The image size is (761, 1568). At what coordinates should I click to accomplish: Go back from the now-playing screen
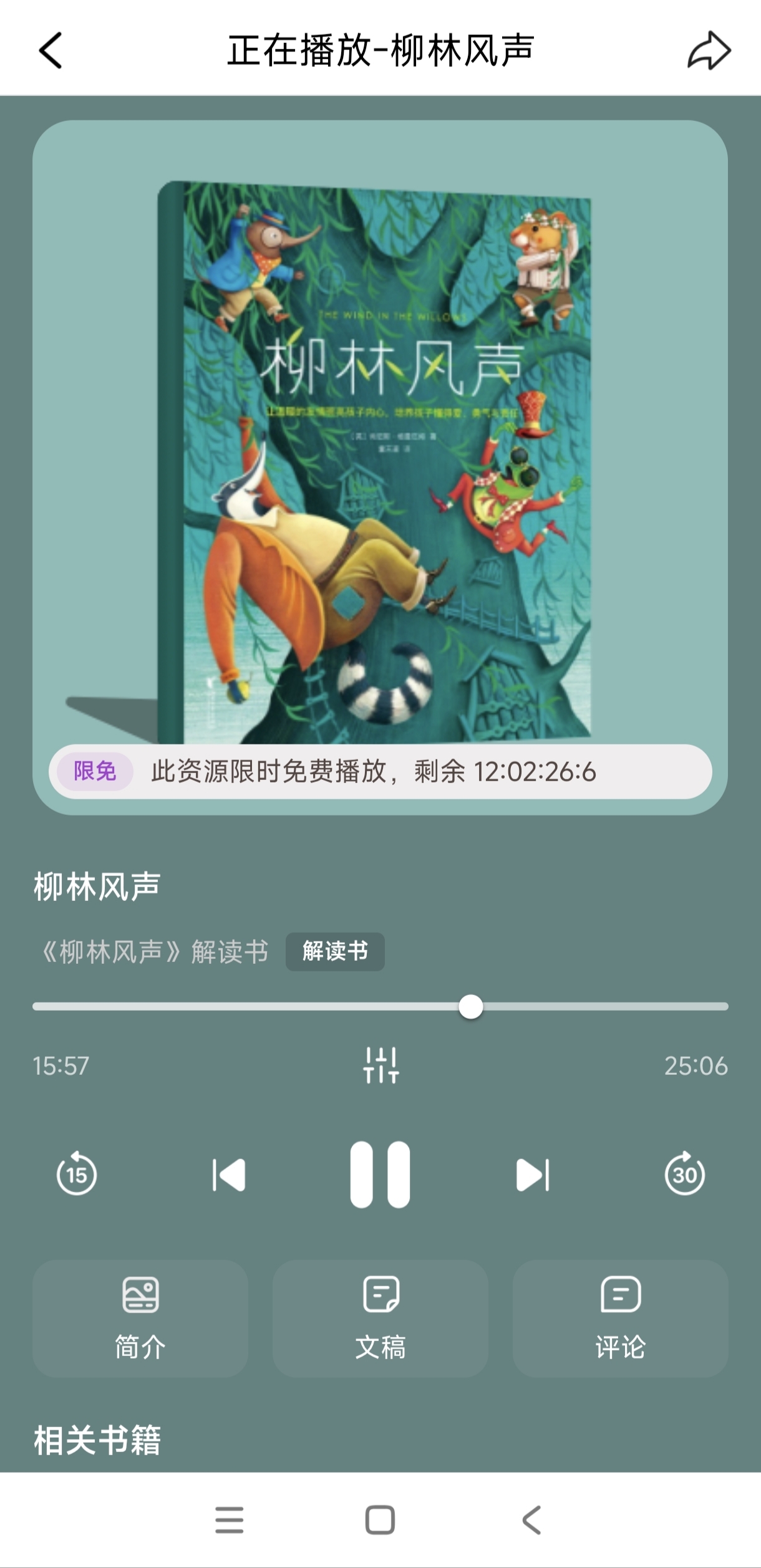[x=51, y=51]
